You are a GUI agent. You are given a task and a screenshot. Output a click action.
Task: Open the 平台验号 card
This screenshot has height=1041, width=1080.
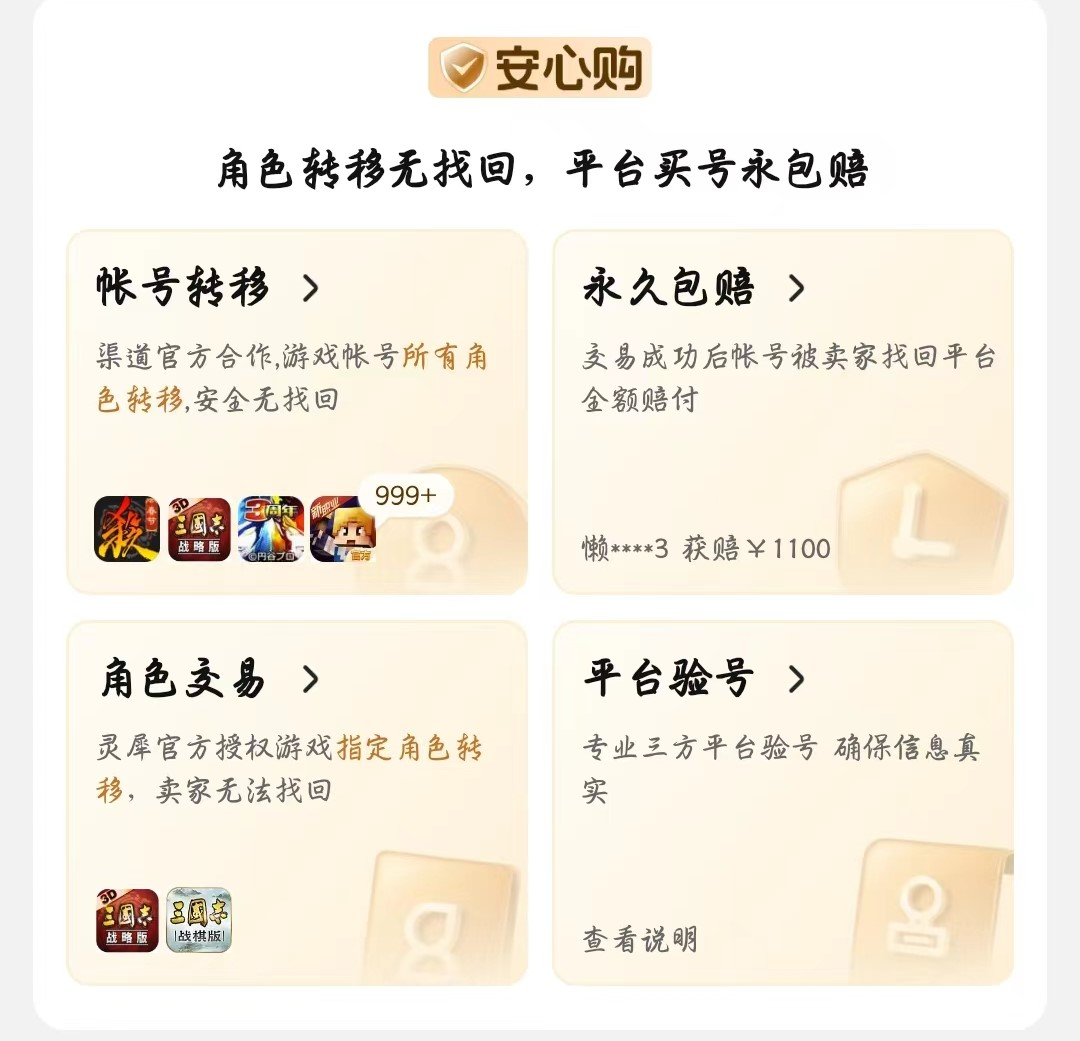click(695, 680)
